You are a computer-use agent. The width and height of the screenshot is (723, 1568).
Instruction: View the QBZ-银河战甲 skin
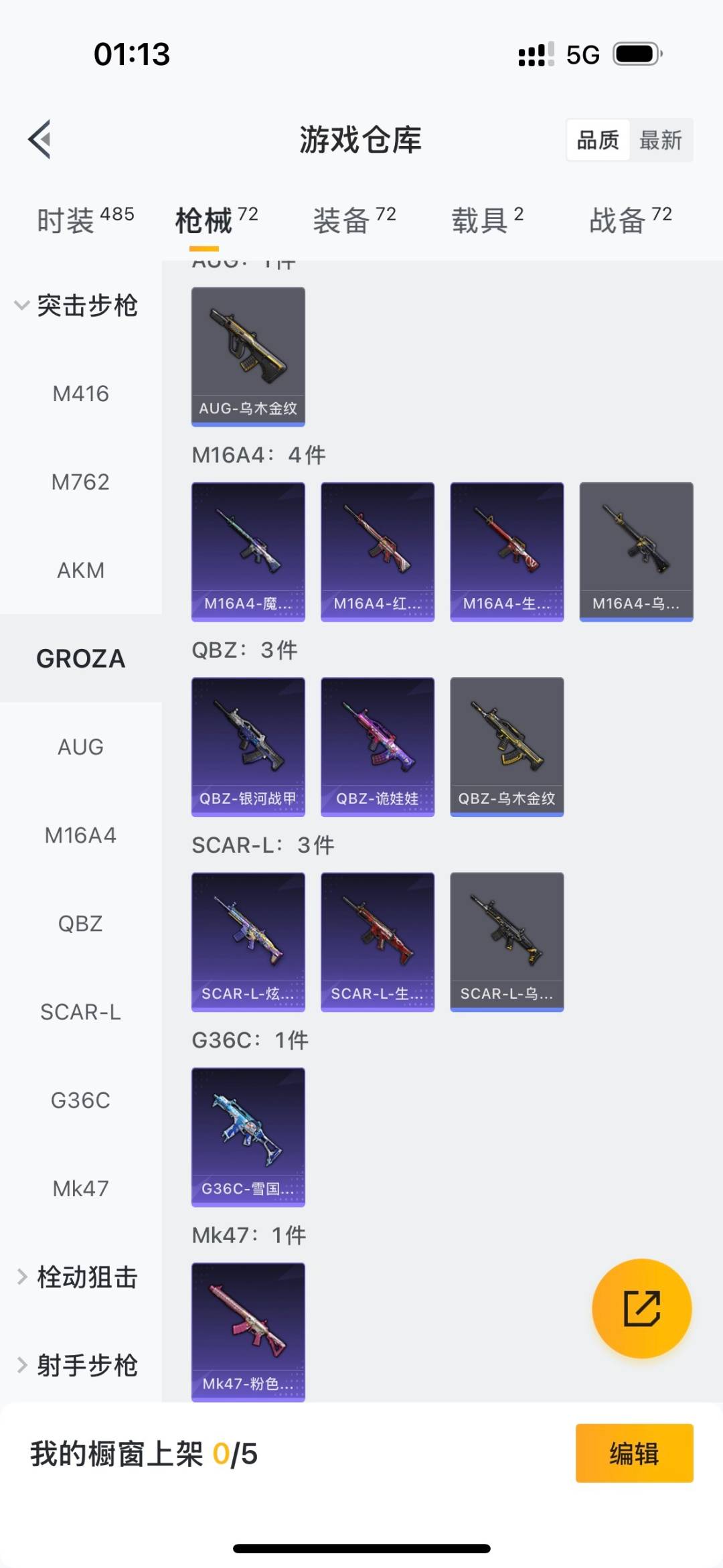point(248,746)
